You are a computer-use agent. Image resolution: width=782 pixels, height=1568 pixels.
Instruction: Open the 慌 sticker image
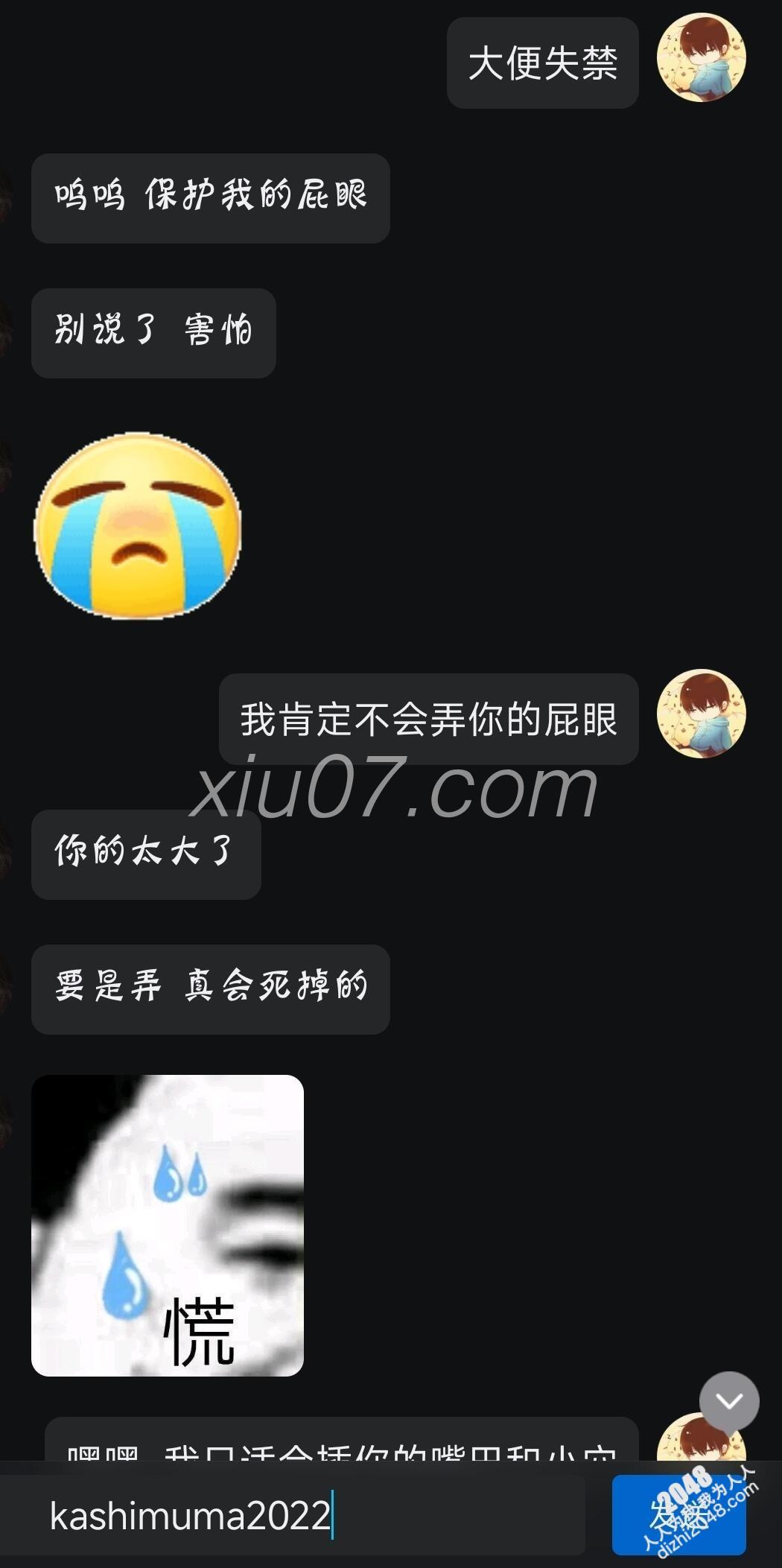click(x=168, y=1225)
